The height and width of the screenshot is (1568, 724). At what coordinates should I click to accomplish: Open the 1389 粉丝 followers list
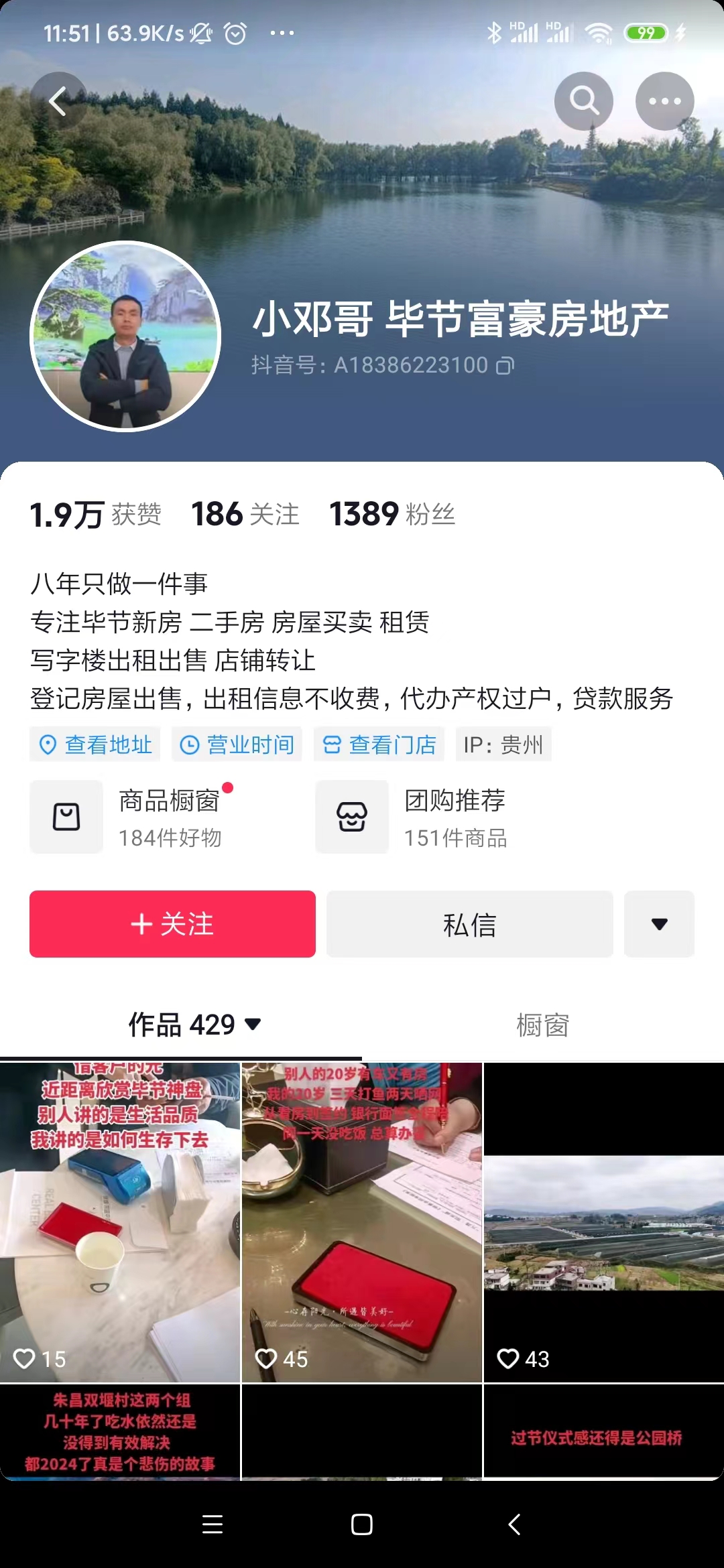coord(392,515)
